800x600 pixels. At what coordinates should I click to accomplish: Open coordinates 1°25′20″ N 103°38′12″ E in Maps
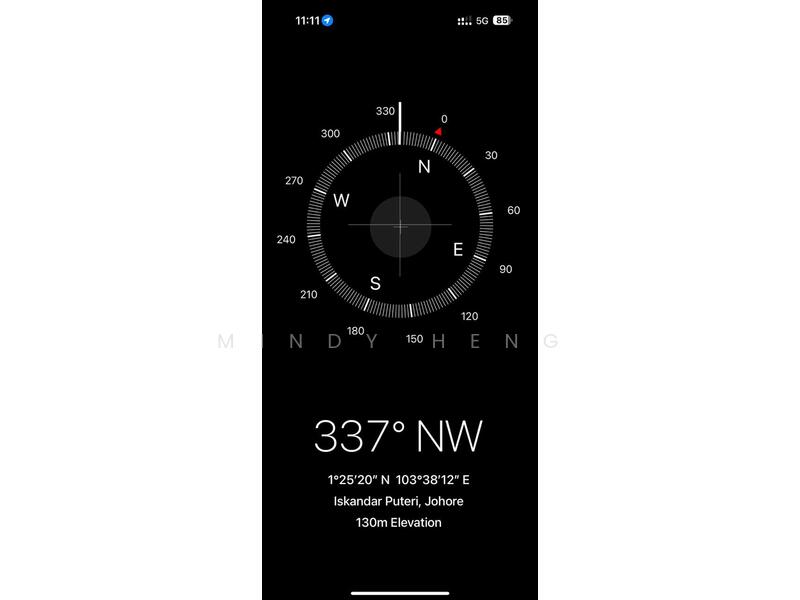tap(399, 480)
